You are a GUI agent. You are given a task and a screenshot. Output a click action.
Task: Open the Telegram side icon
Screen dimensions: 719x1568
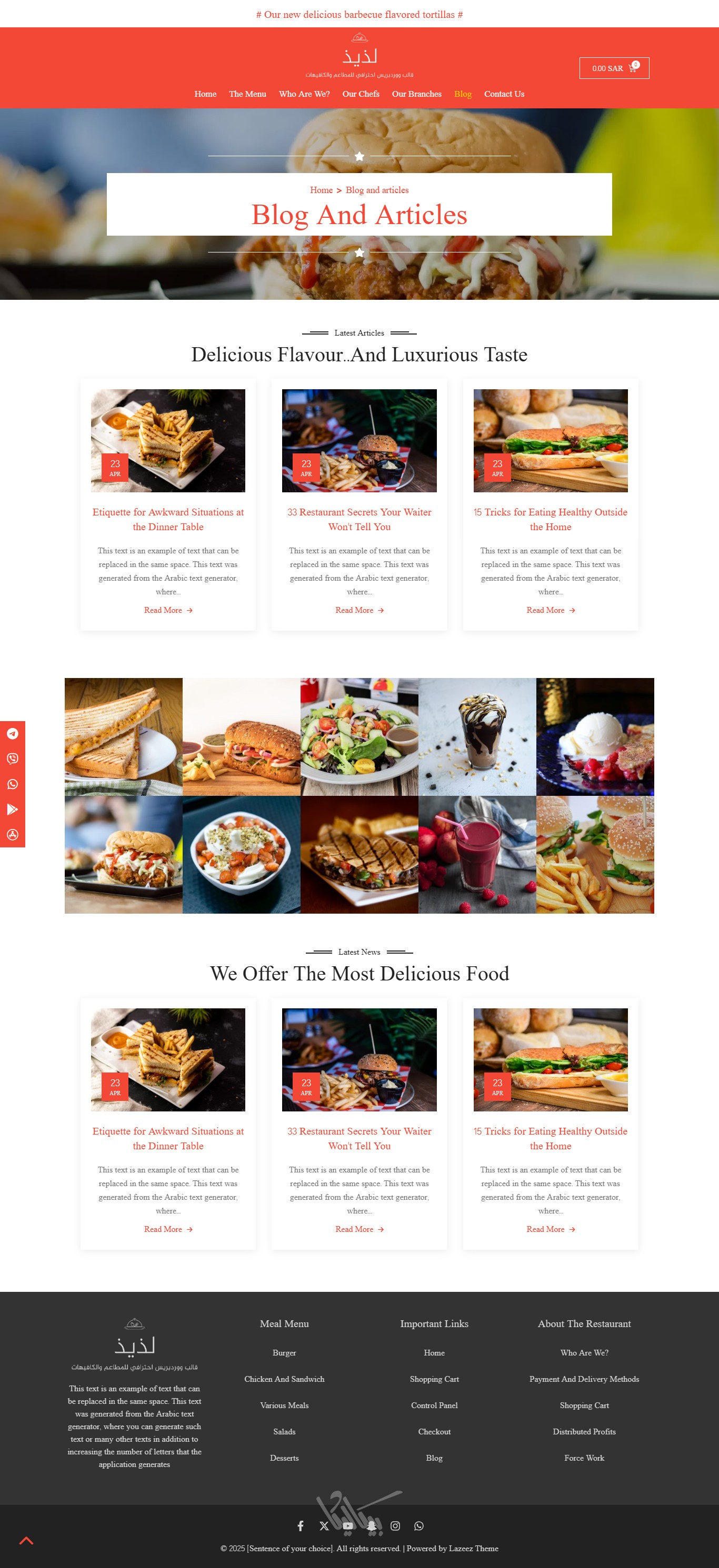pos(12,733)
